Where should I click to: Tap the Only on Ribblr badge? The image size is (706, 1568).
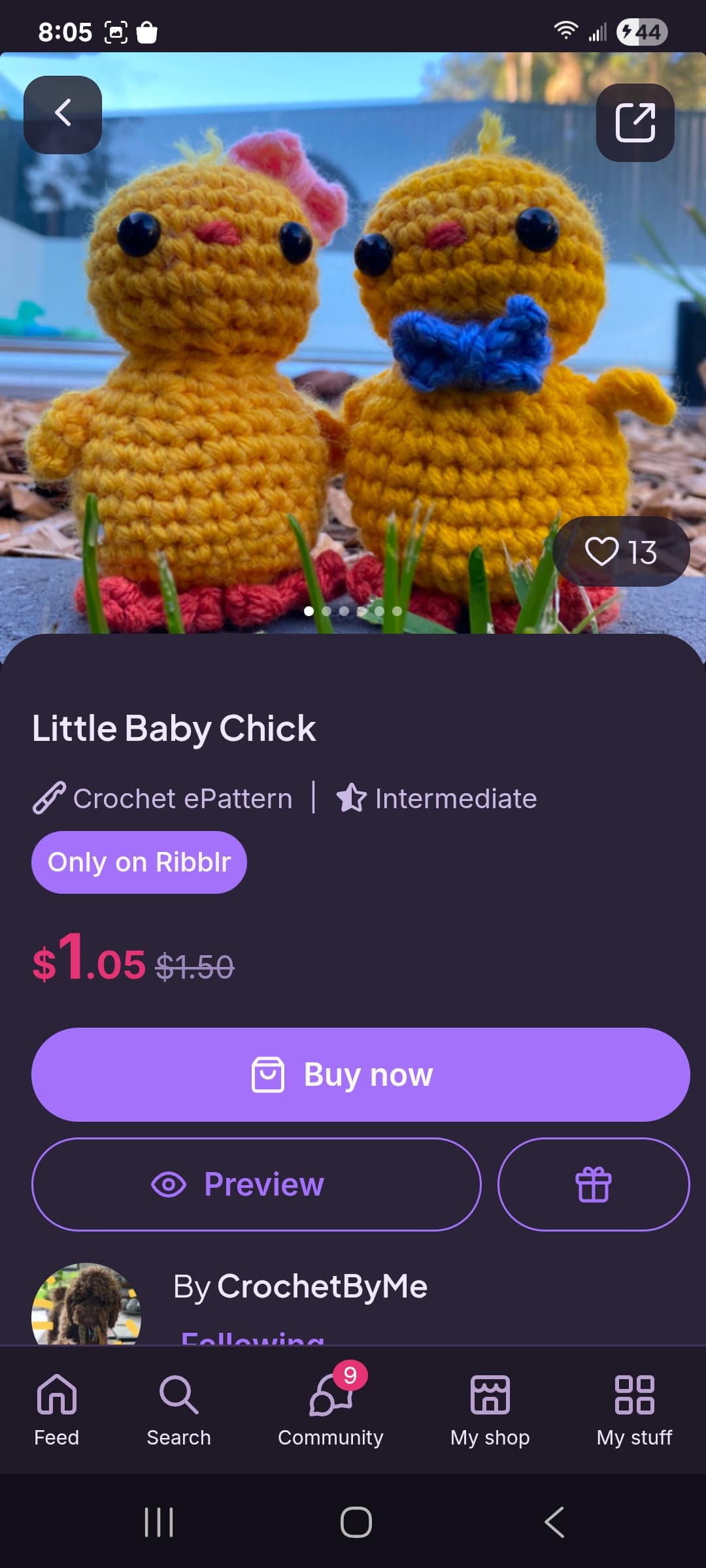(139, 862)
